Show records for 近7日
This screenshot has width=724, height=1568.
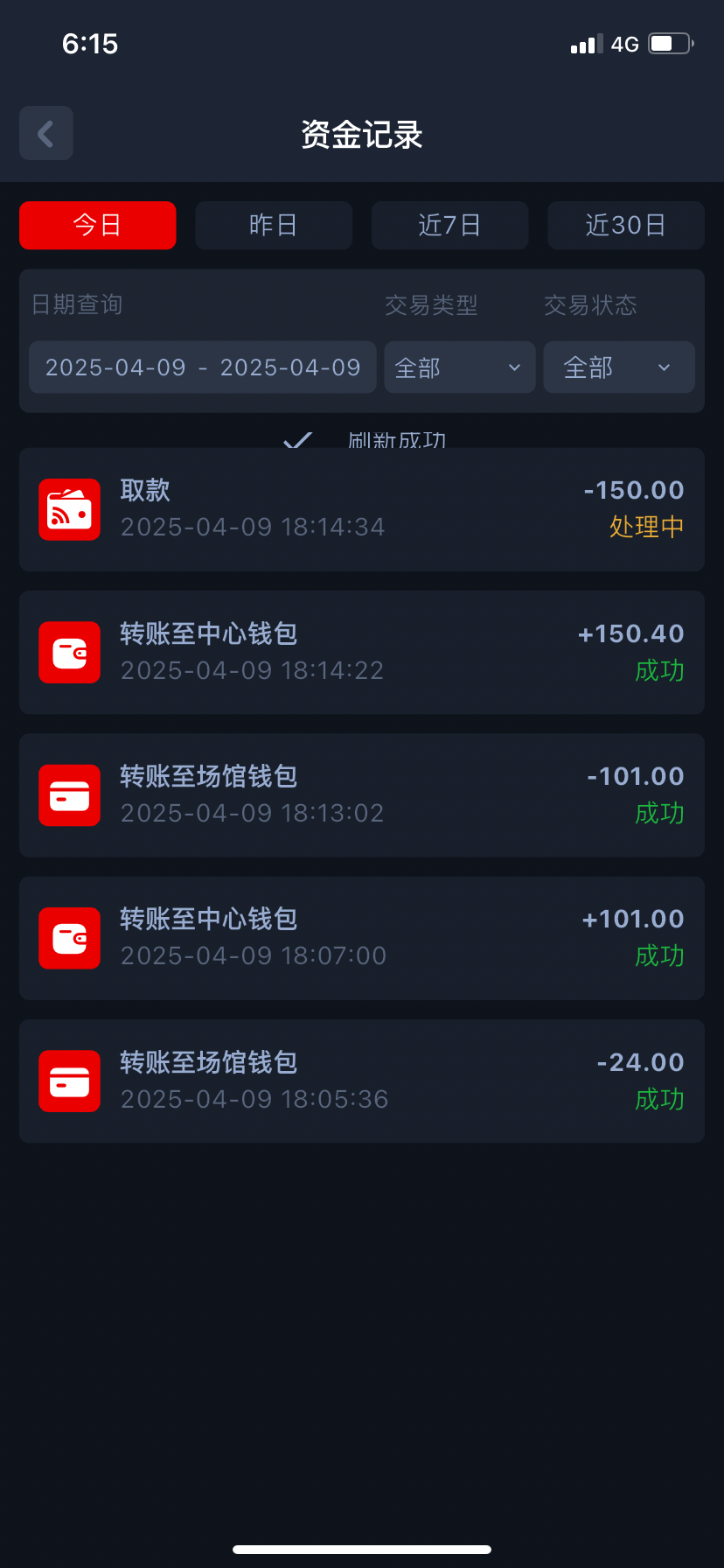click(450, 226)
